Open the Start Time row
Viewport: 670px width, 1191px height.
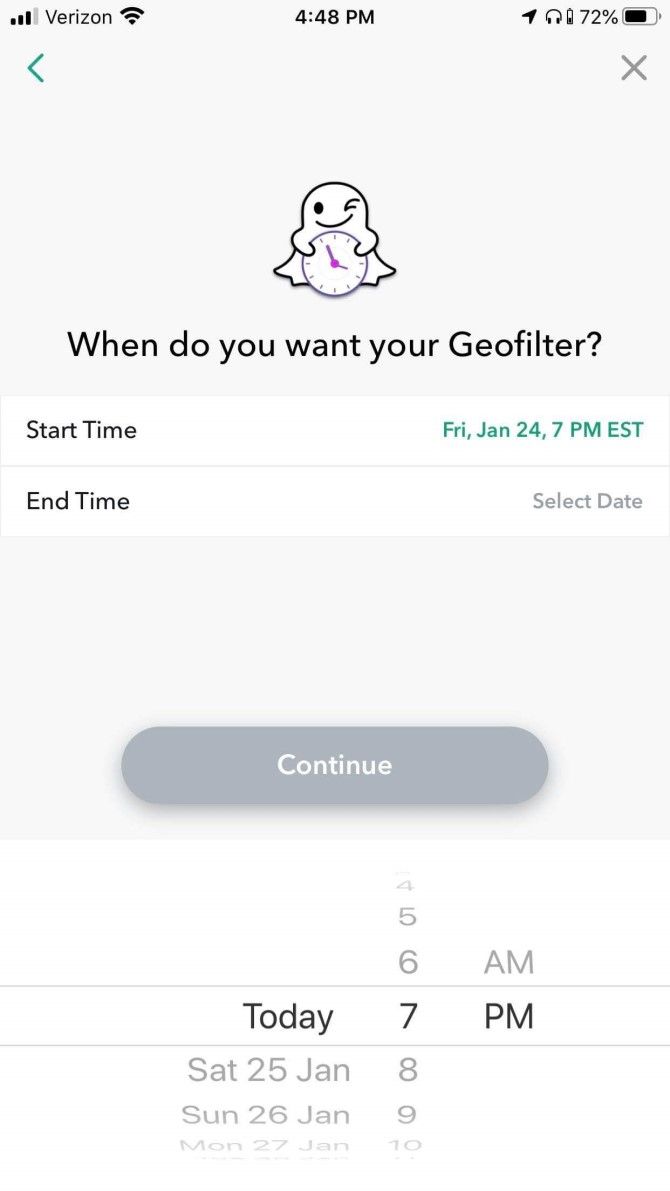tap(335, 430)
